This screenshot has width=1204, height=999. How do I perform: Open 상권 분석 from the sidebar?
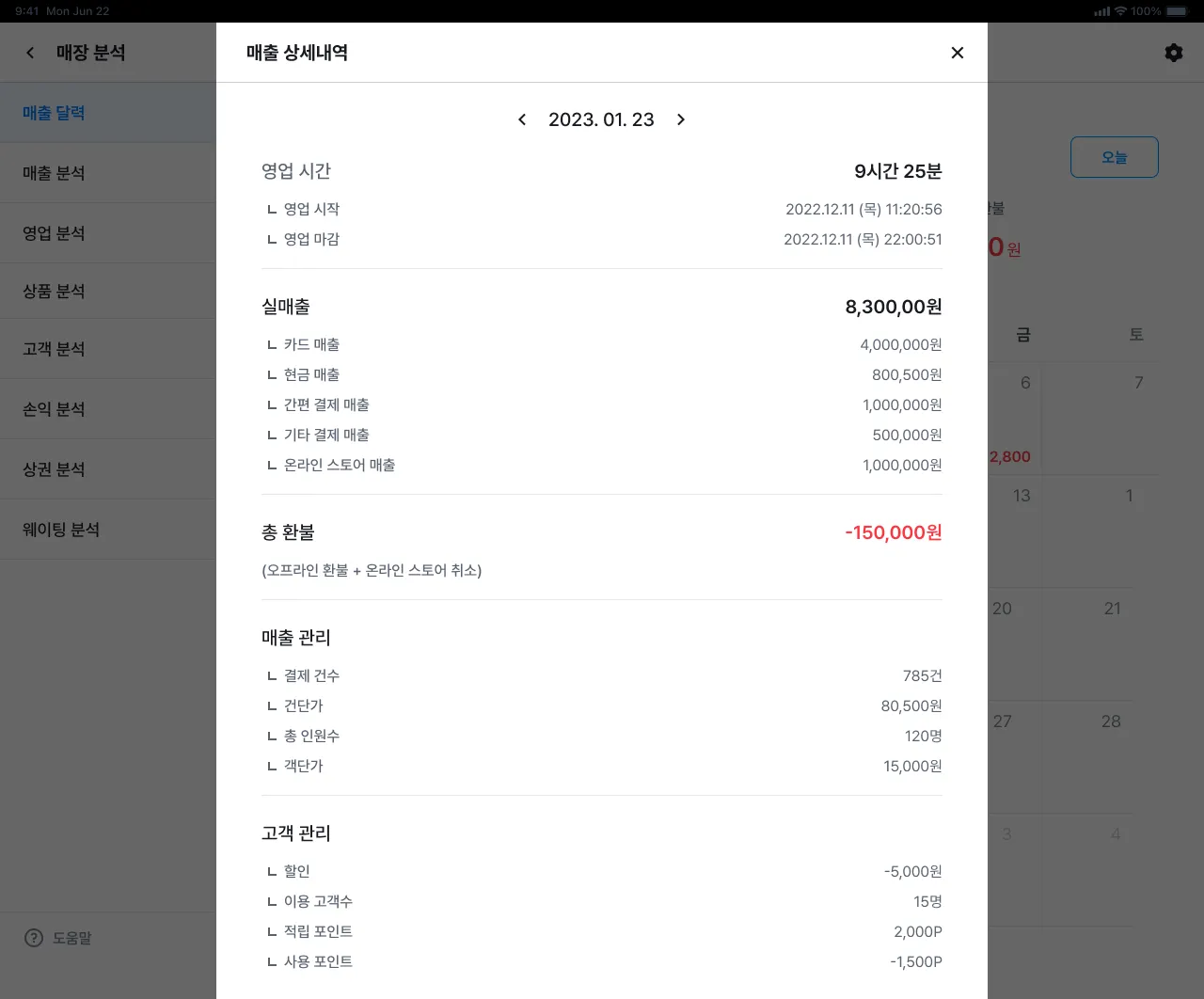point(54,469)
